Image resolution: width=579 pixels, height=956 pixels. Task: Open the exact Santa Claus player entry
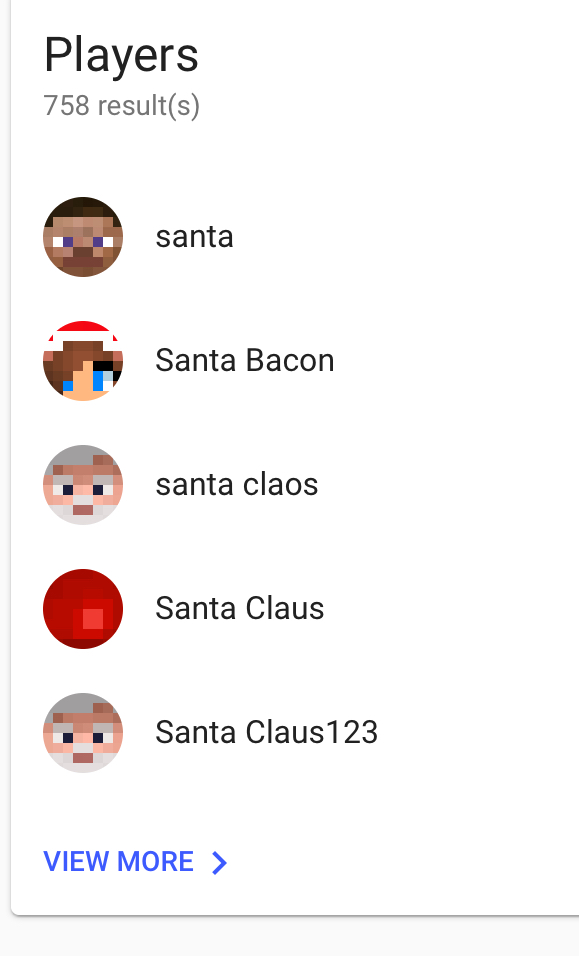[x=295, y=608]
